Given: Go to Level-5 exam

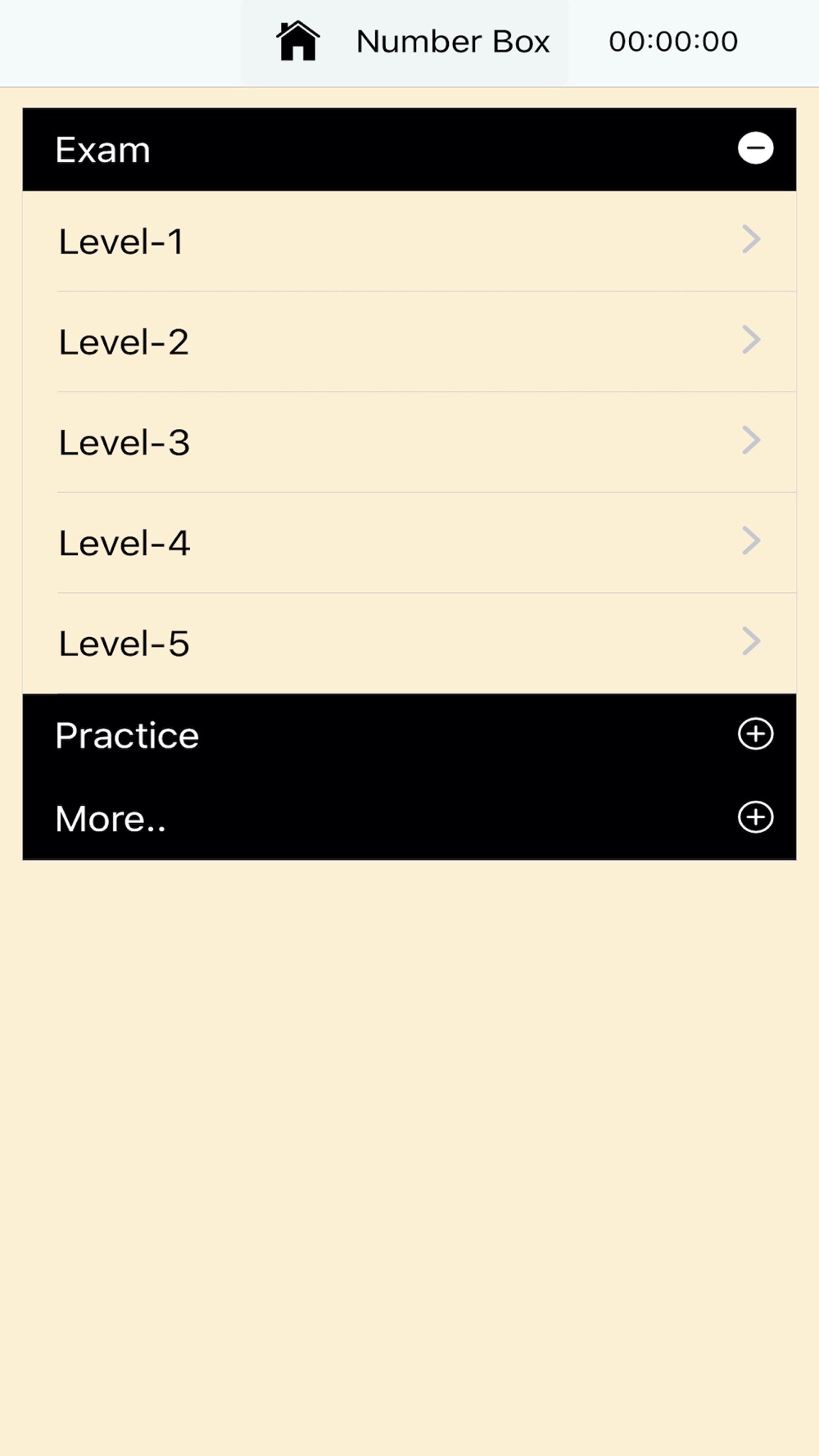Looking at the screenshot, I should coord(409,644).
